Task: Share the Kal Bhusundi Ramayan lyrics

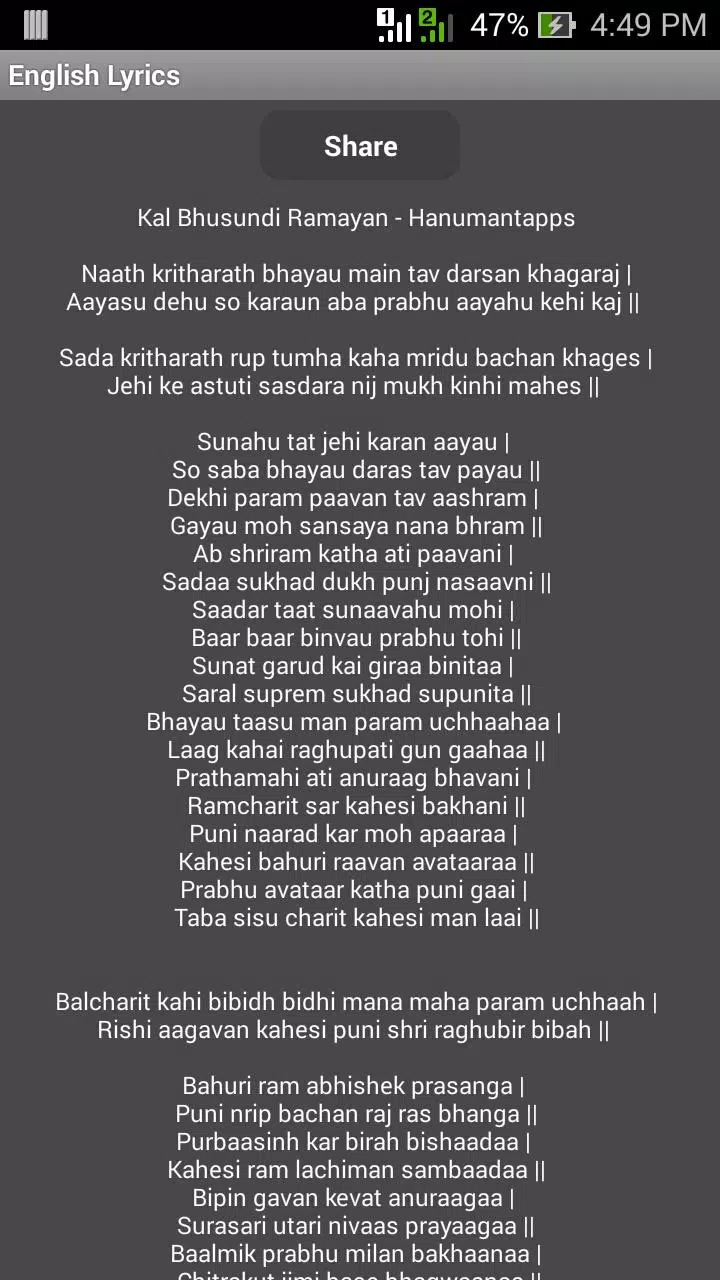Action: click(360, 146)
